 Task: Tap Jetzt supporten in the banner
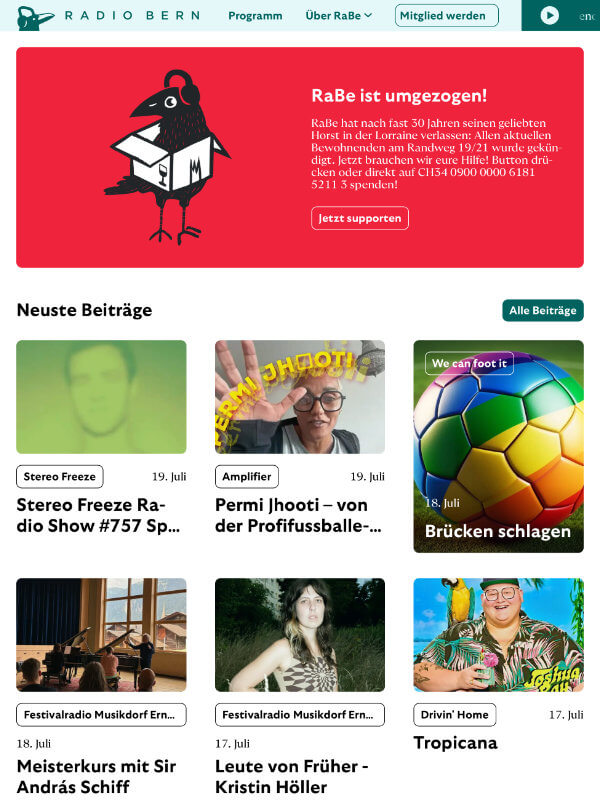[359, 218]
